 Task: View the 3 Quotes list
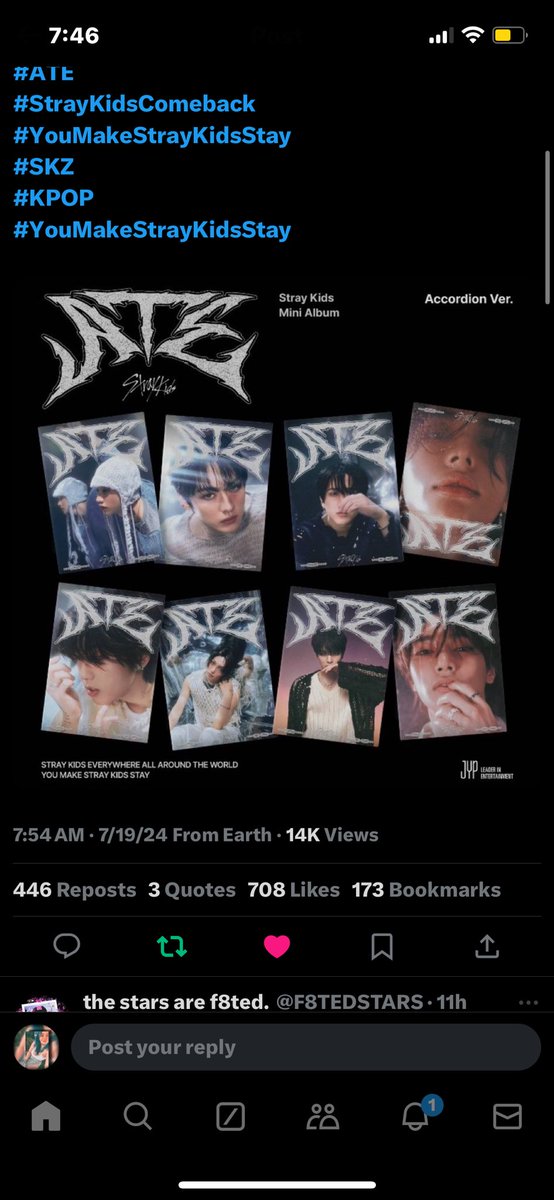tap(192, 890)
